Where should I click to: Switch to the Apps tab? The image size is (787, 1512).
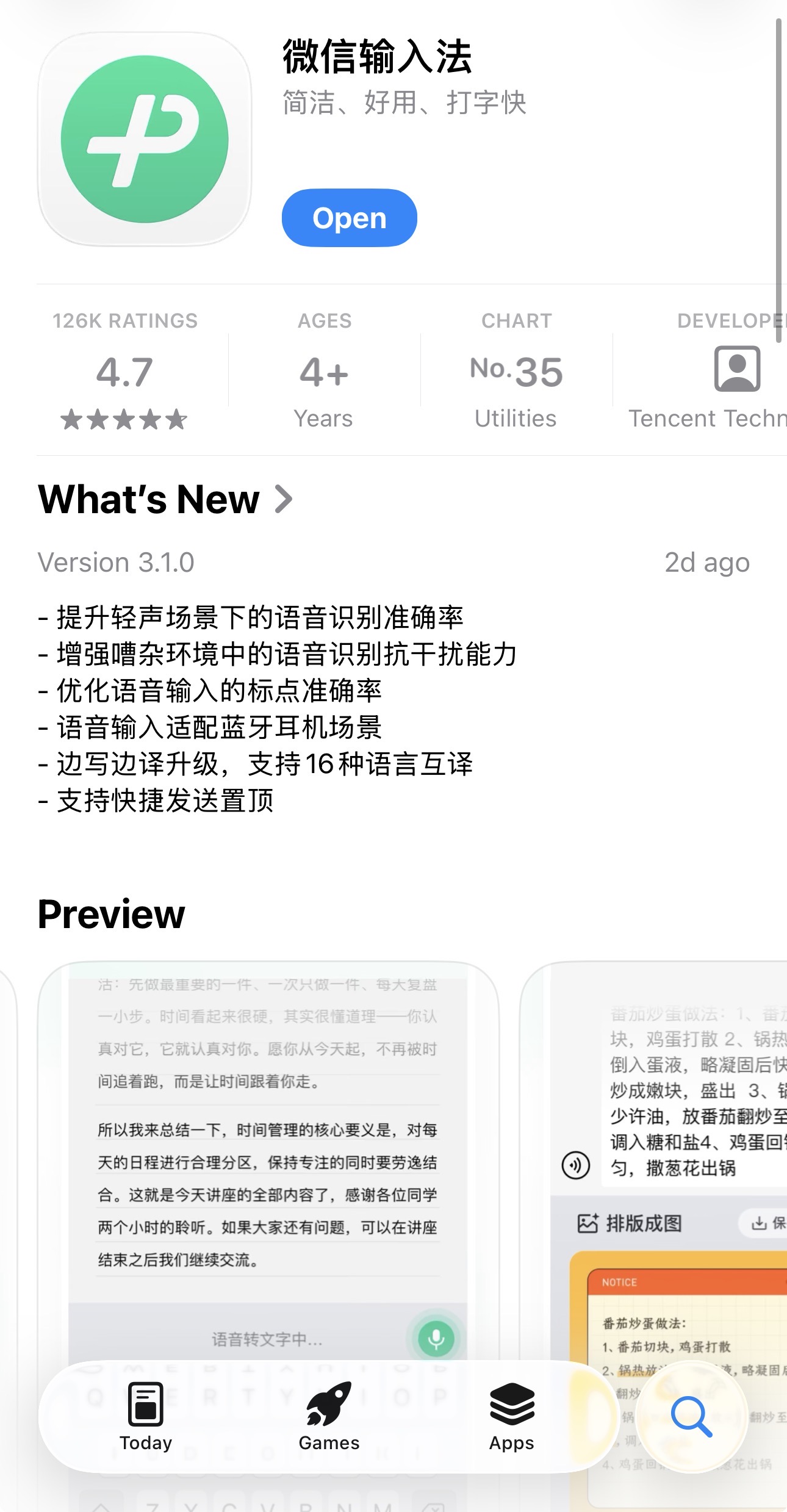(511, 1416)
